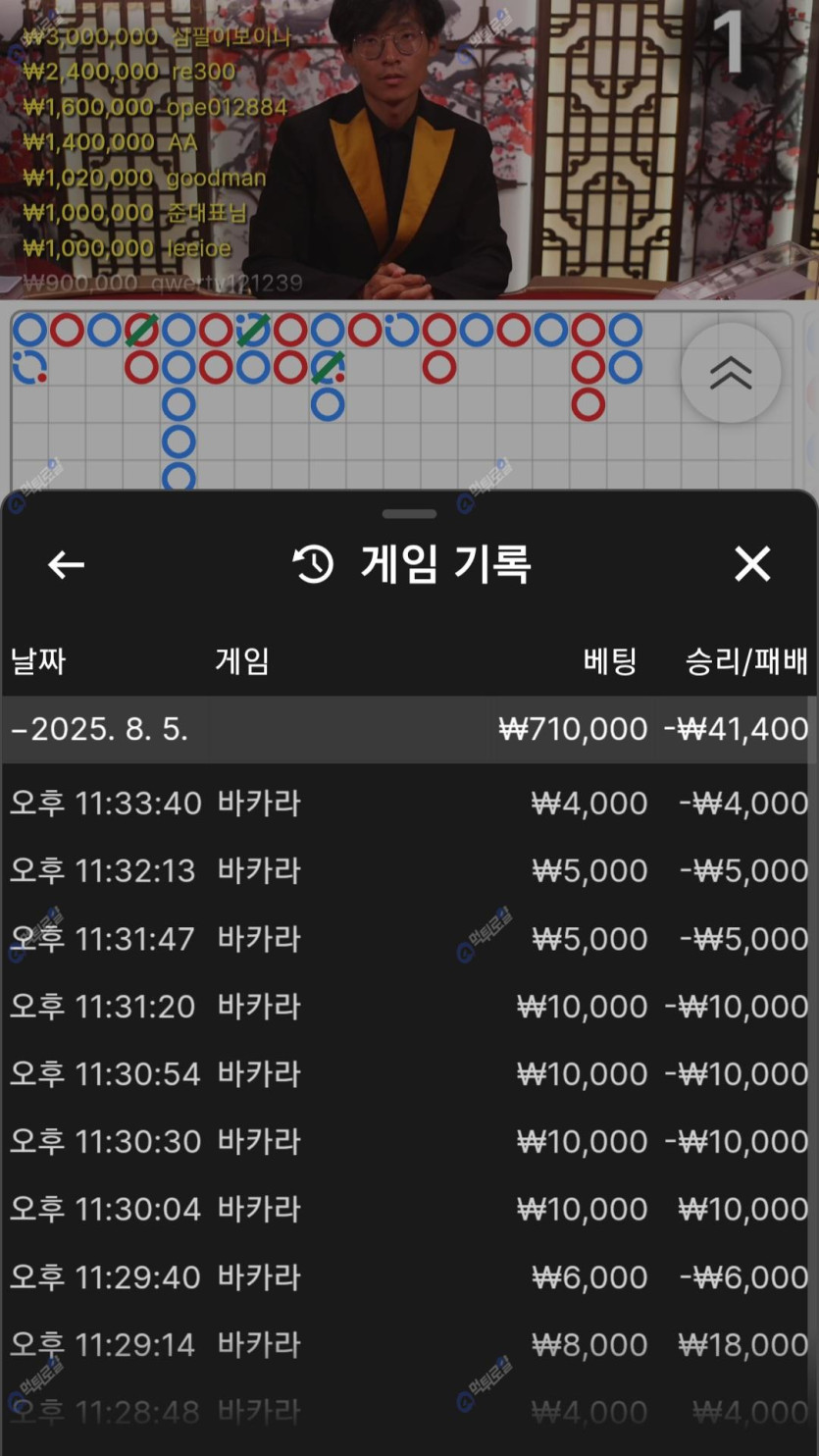Viewport: 819px width, 1456px height.
Task: Open the 11:29:40 baccarat record
Action: 409,1276
